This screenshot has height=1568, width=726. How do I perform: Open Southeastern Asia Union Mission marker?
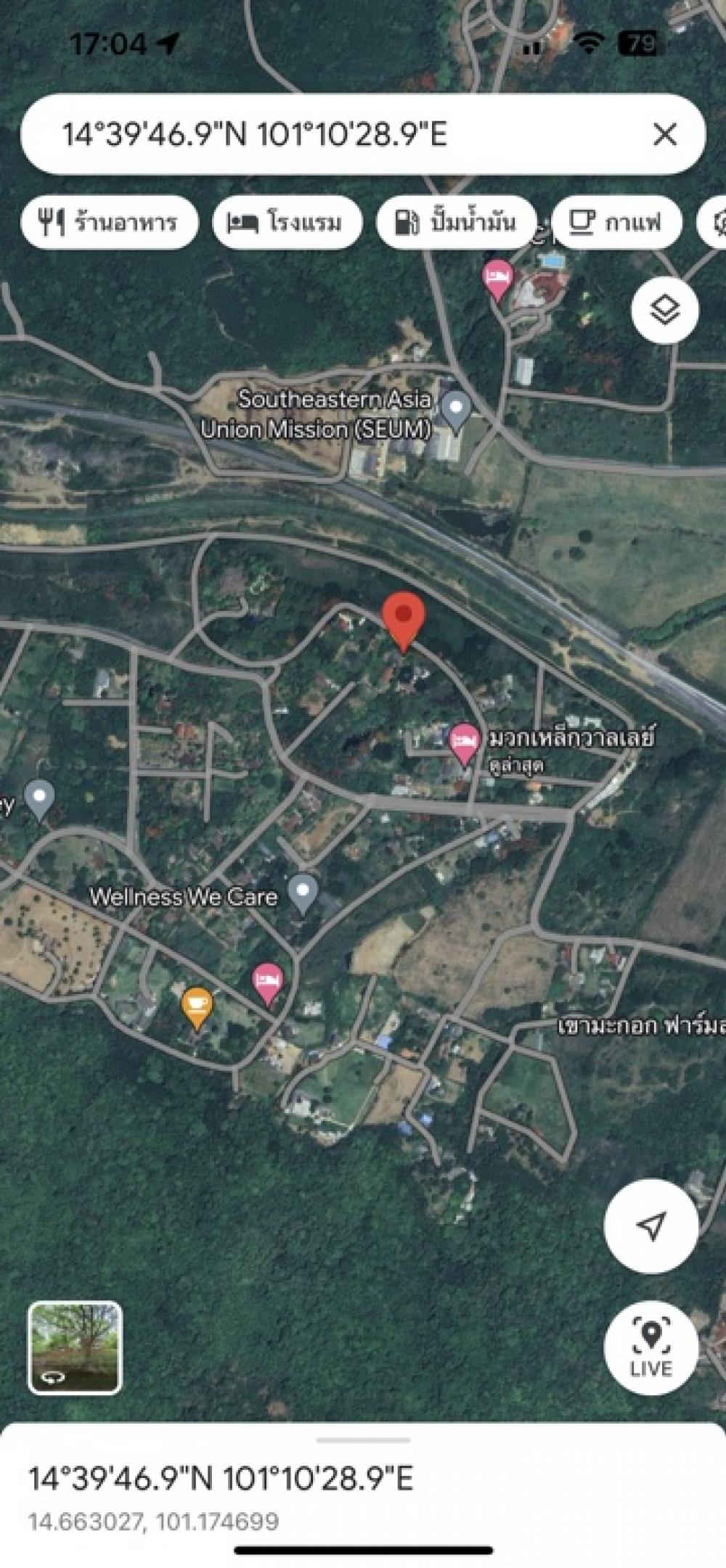click(x=456, y=412)
